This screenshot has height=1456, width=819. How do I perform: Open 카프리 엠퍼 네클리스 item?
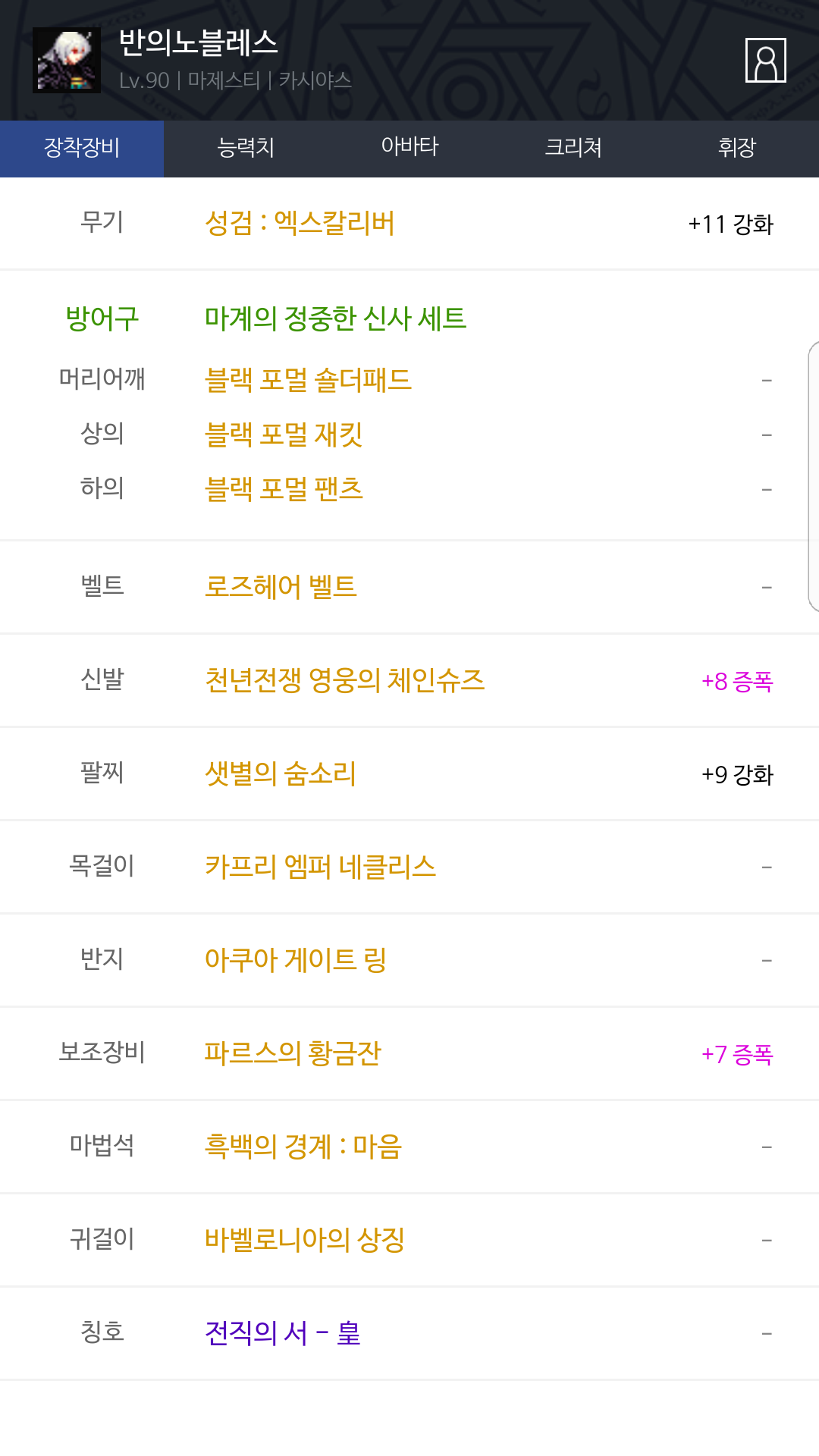tap(320, 867)
